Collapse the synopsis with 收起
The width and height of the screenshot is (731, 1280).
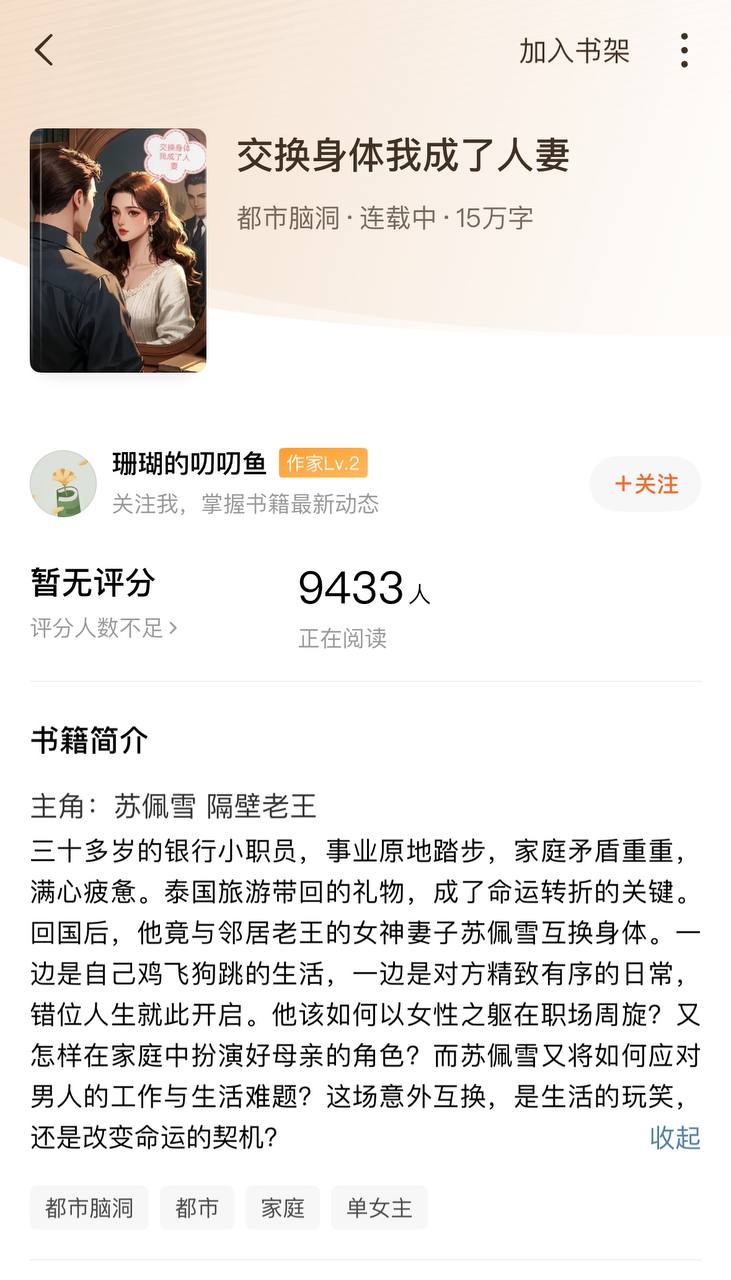click(x=675, y=1137)
